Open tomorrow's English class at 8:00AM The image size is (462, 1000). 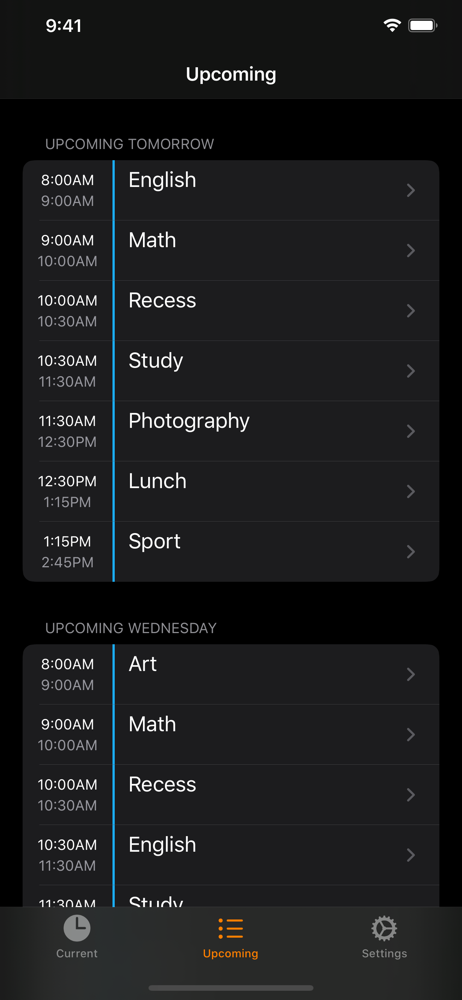tap(231, 190)
